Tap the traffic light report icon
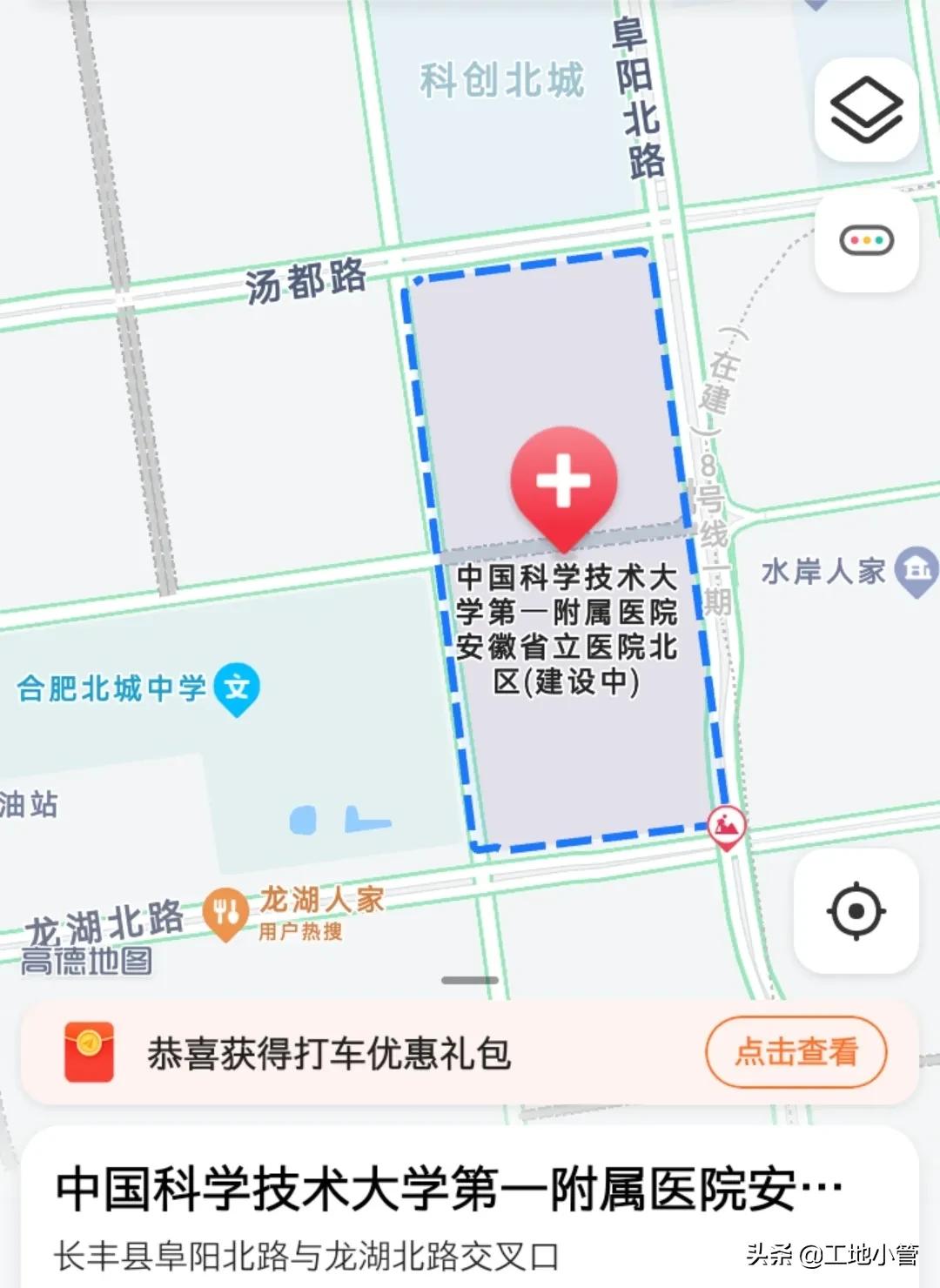Image resolution: width=940 pixels, height=1288 pixels. pyautogui.click(x=864, y=239)
